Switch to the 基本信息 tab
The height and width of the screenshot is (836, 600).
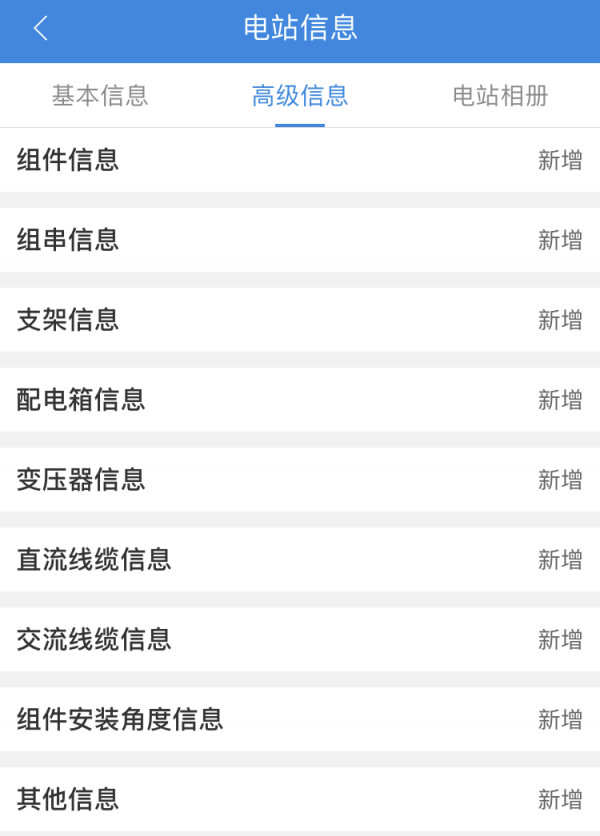point(100,96)
